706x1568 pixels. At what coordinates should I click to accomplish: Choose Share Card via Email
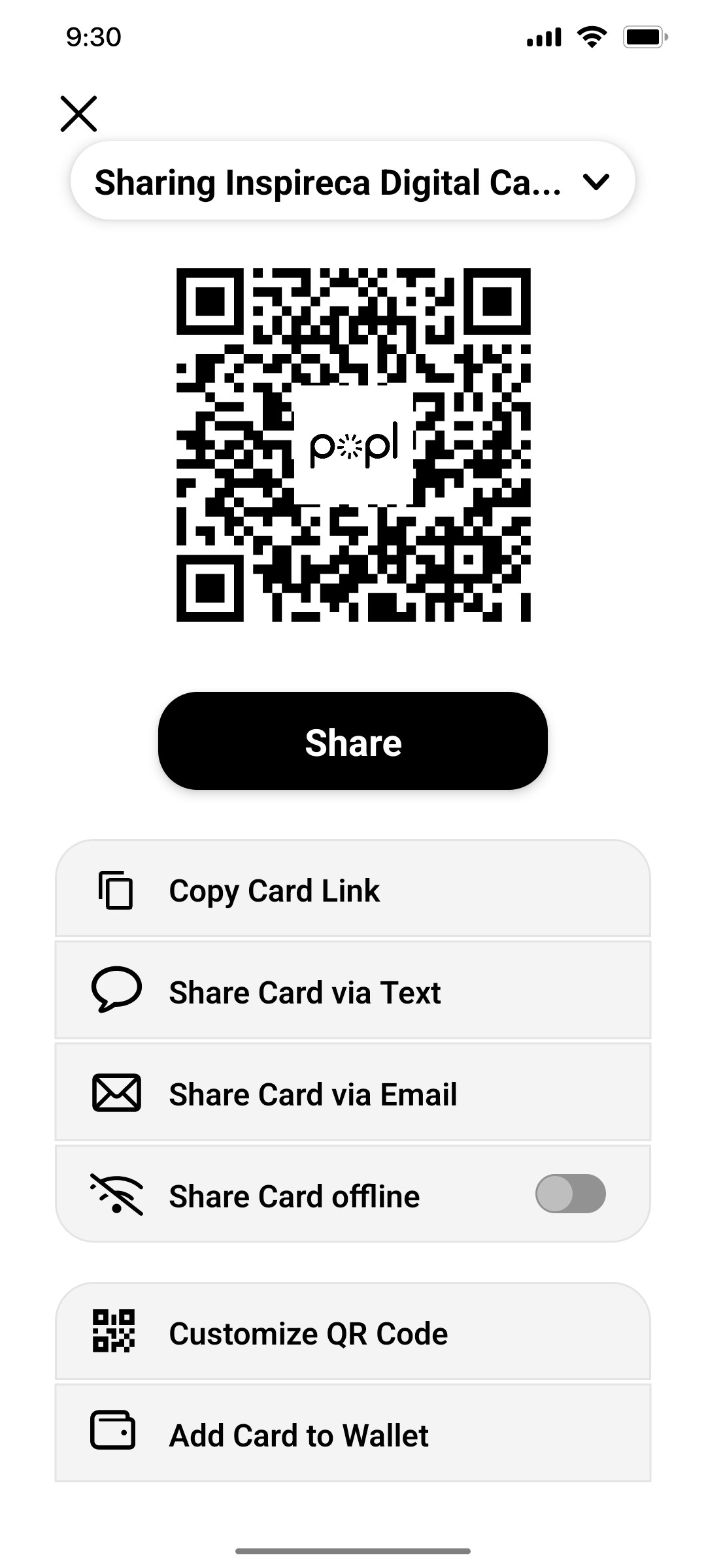[353, 1094]
